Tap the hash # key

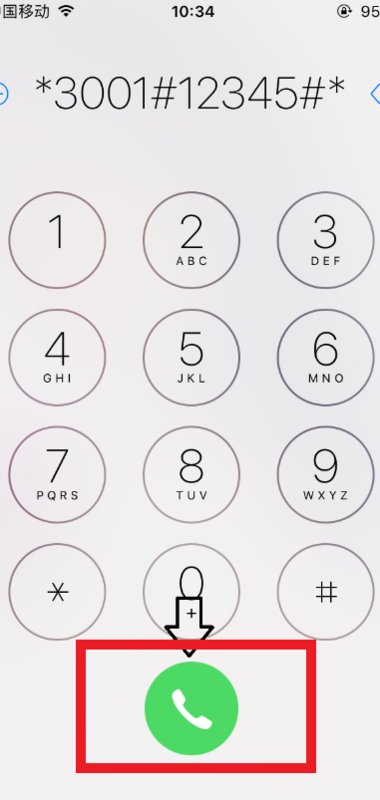point(325,592)
